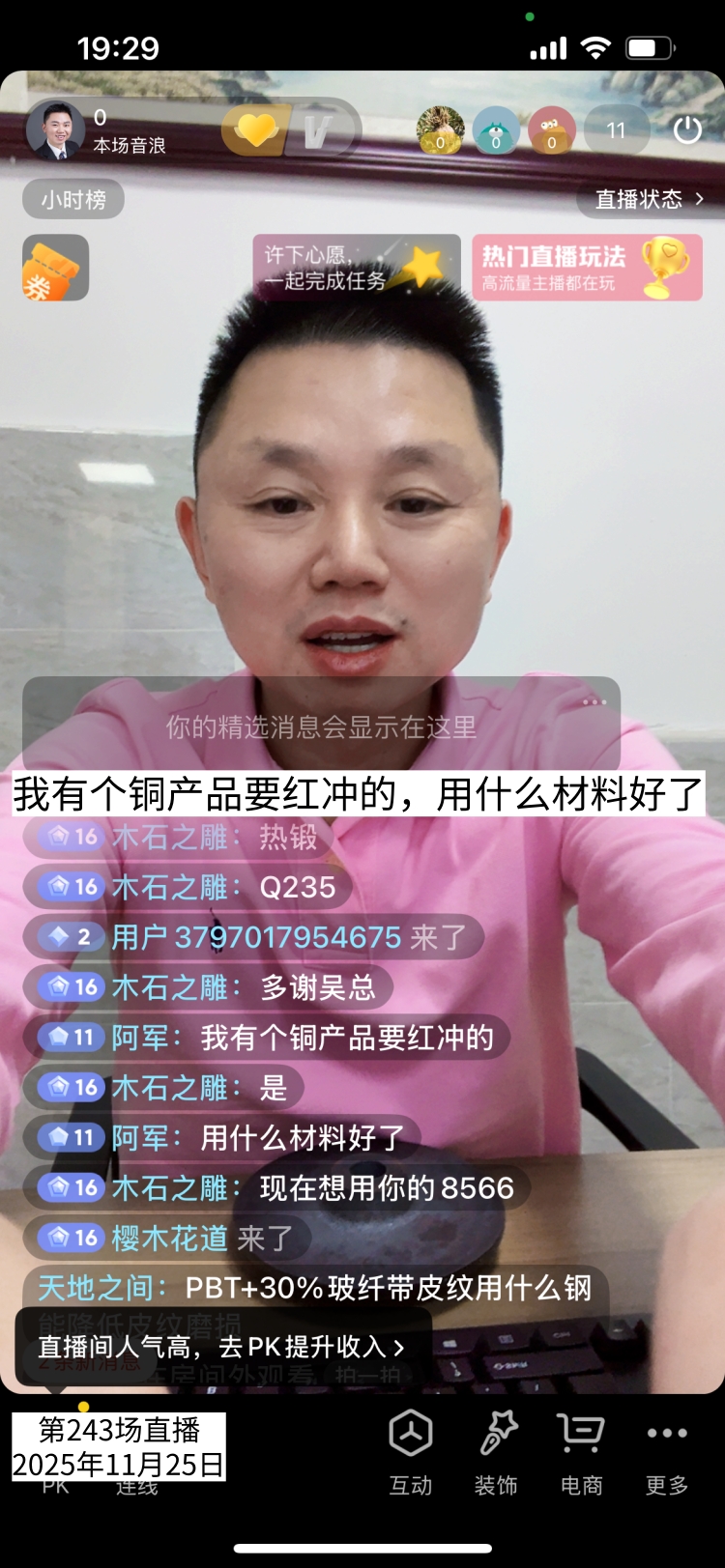Open the 热门直播玩法 banner
Screen dimensions: 725x1568
point(587,268)
